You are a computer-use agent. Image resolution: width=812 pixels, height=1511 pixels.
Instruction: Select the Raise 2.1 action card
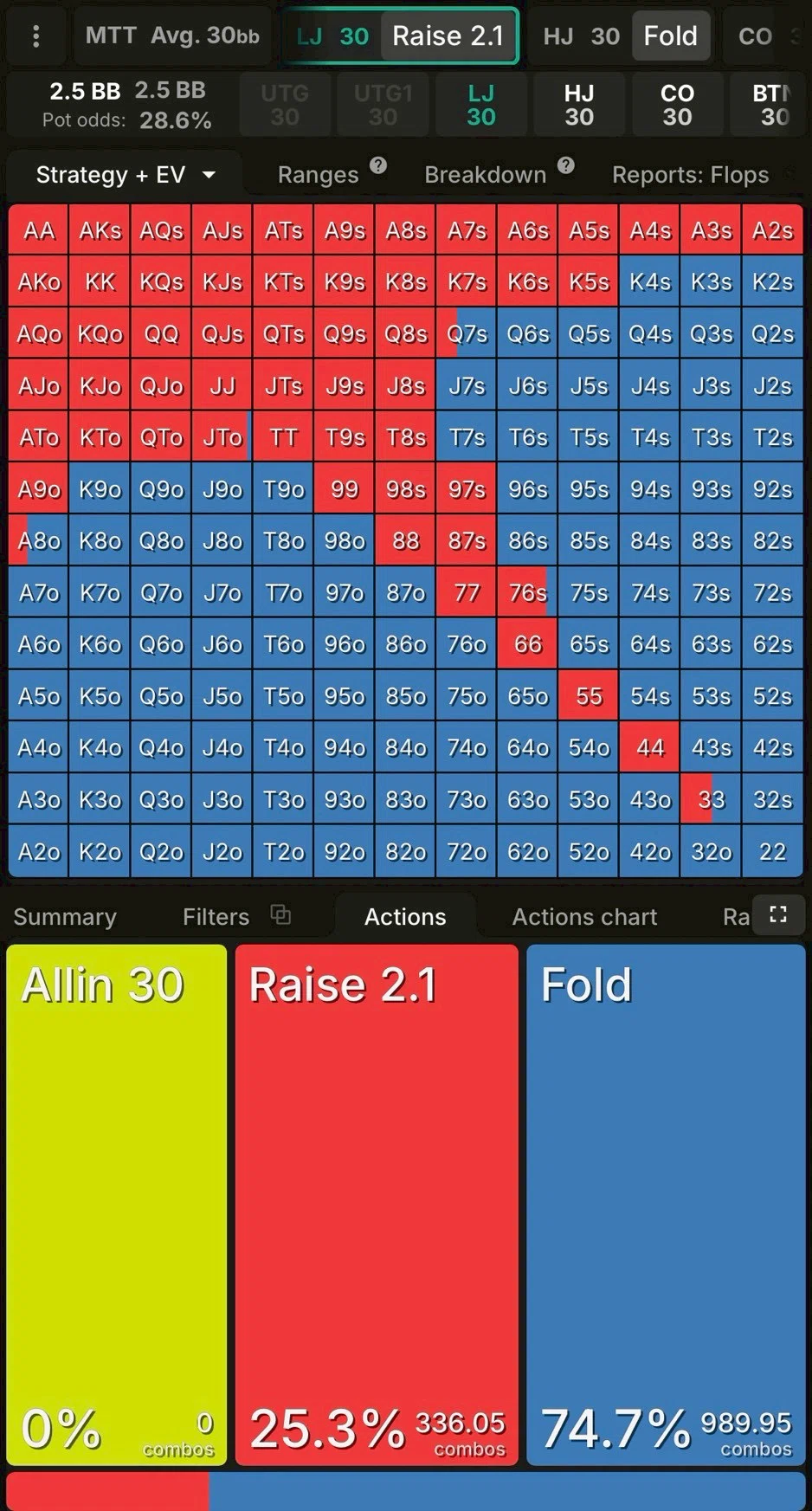coord(377,1204)
